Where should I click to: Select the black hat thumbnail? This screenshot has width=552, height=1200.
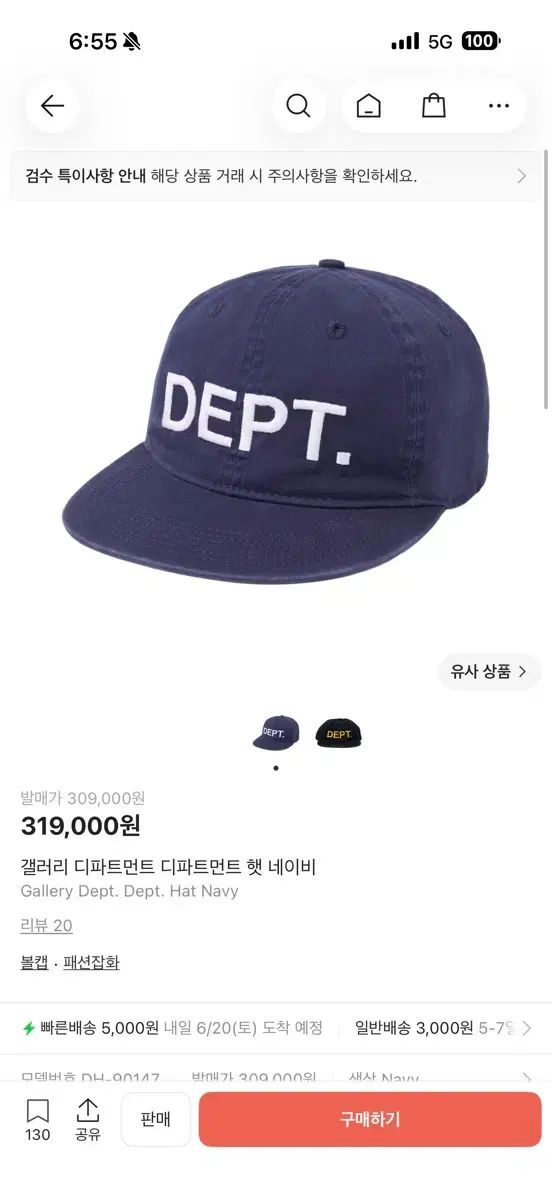[x=339, y=733]
